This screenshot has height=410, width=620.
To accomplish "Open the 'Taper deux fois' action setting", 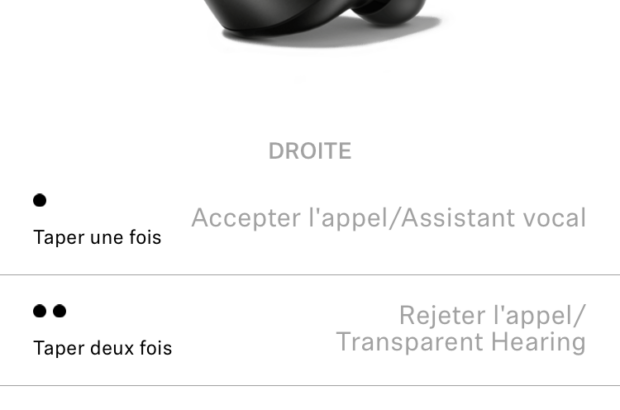I will 460,329.
